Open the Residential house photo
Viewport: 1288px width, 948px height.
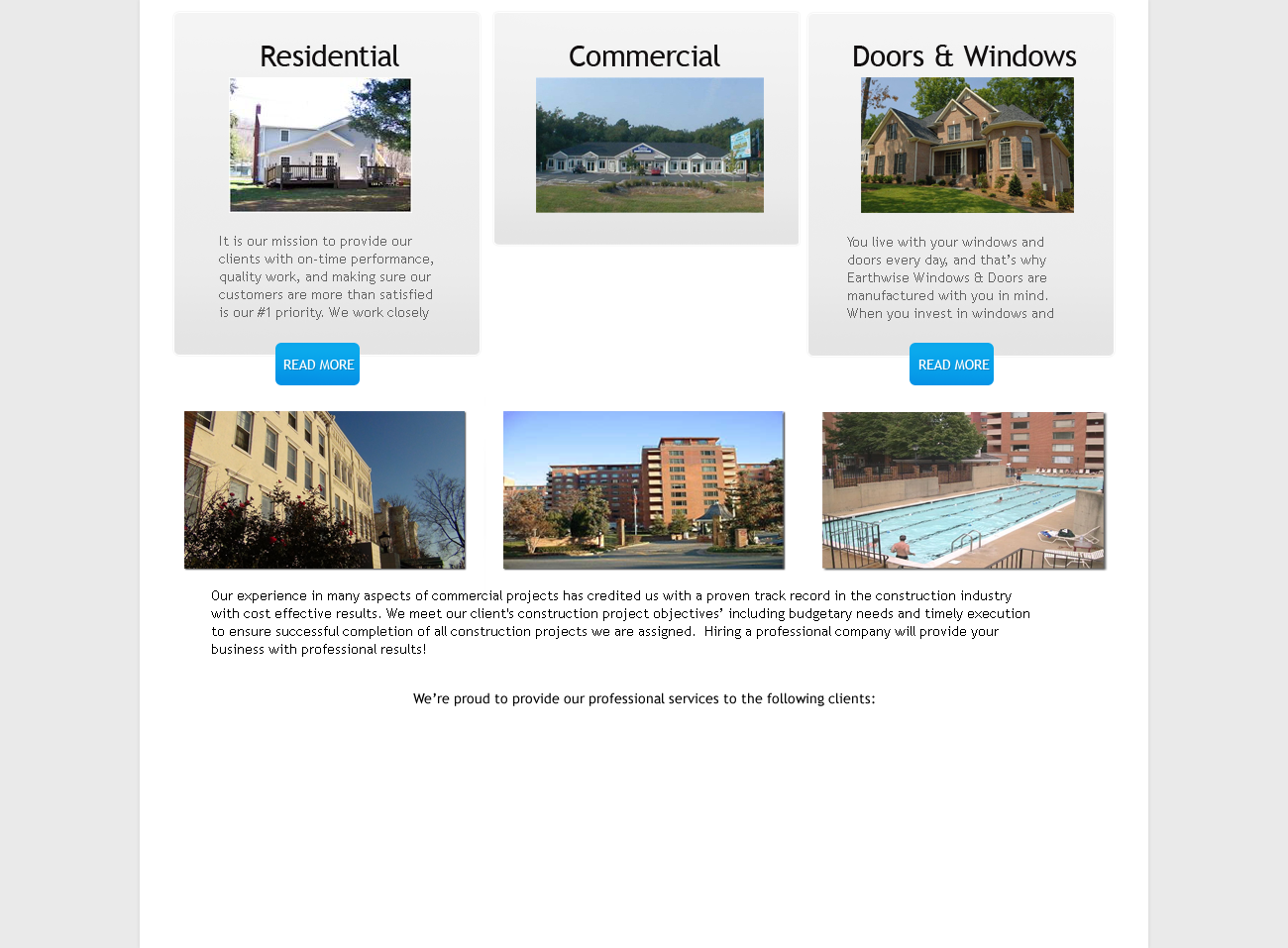point(320,145)
